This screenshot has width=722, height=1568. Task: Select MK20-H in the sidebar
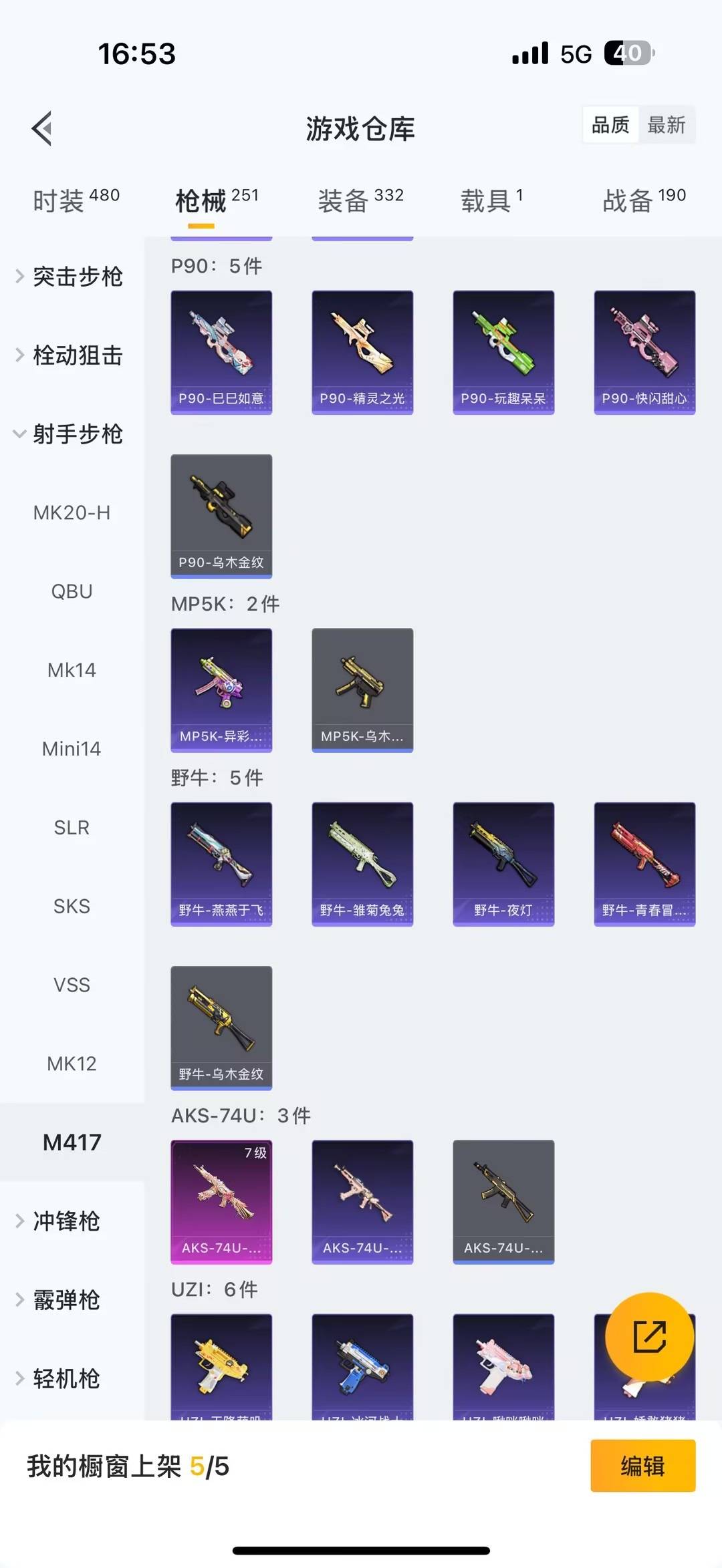click(x=72, y=512)
